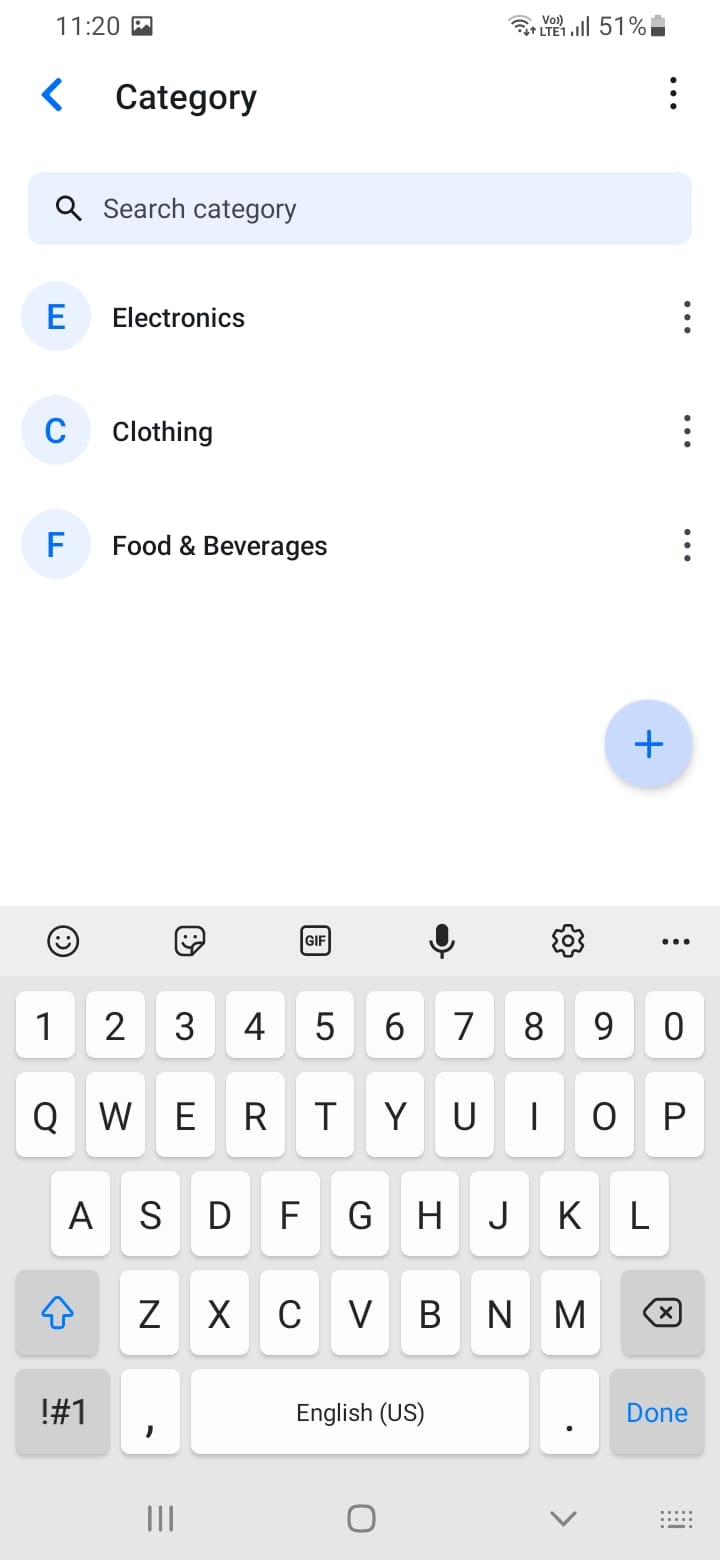The width and height of the screenshot is (720, 1560).
Task: Show more options for Electronics
Action: [687, 317]
